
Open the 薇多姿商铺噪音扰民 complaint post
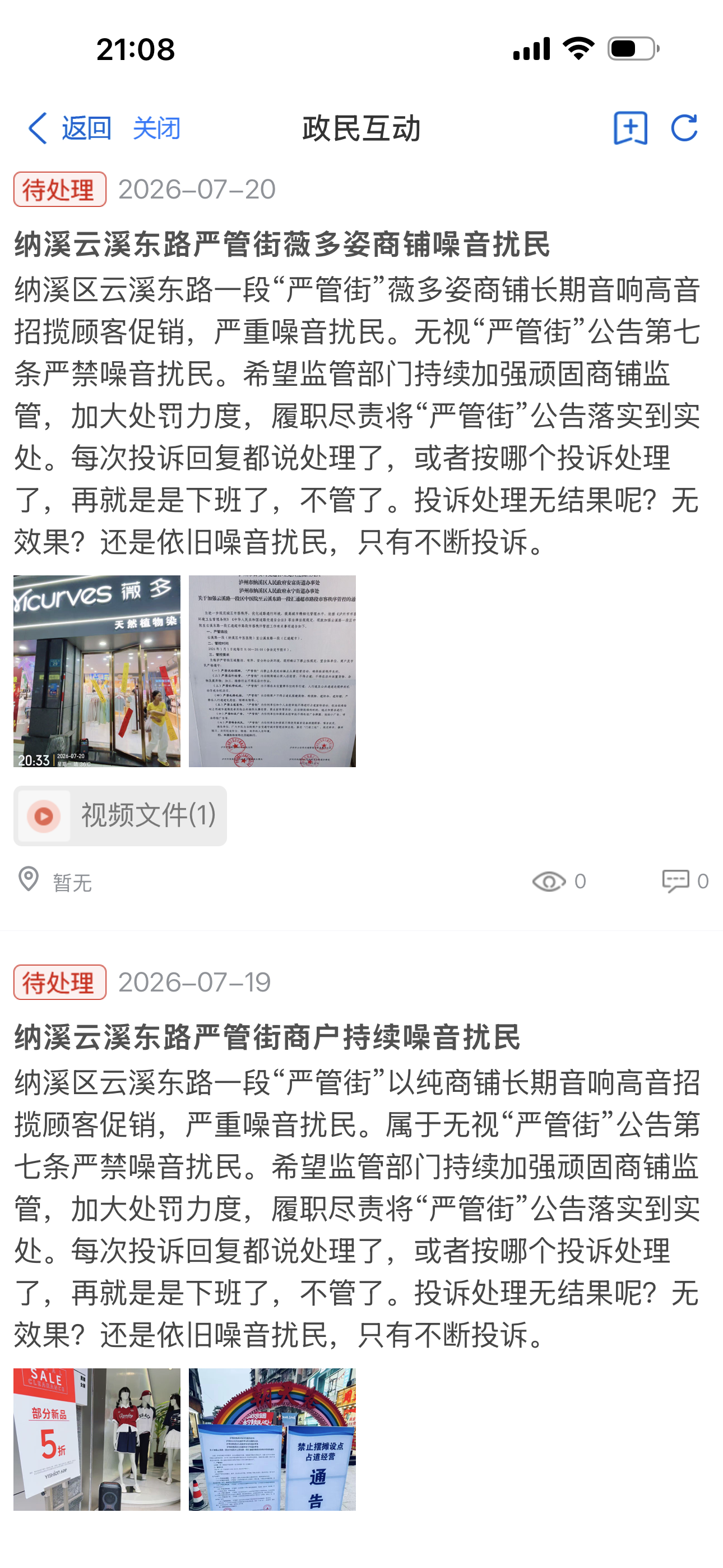[282, 245]
